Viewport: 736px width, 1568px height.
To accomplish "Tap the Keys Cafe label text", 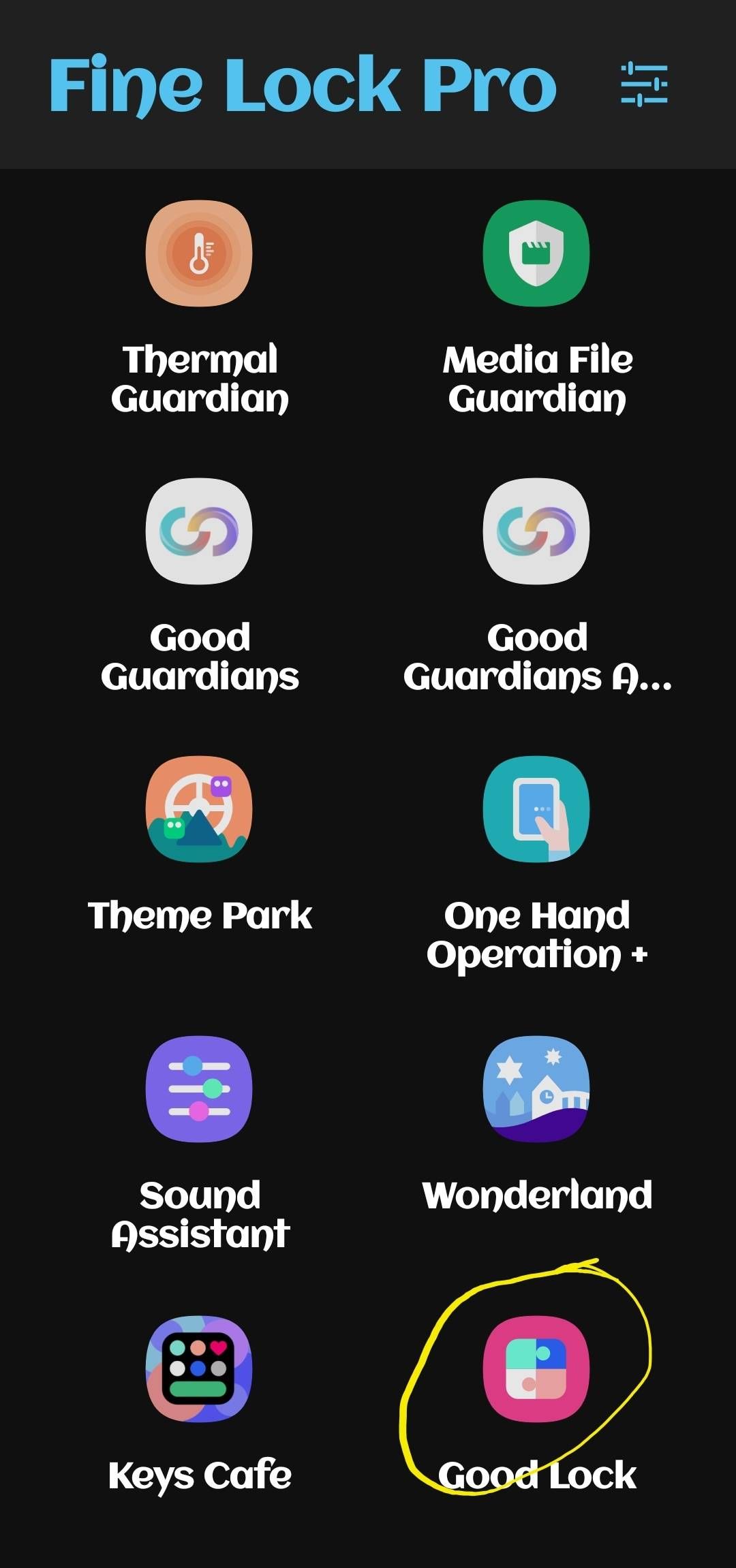I will (201, 1475).
